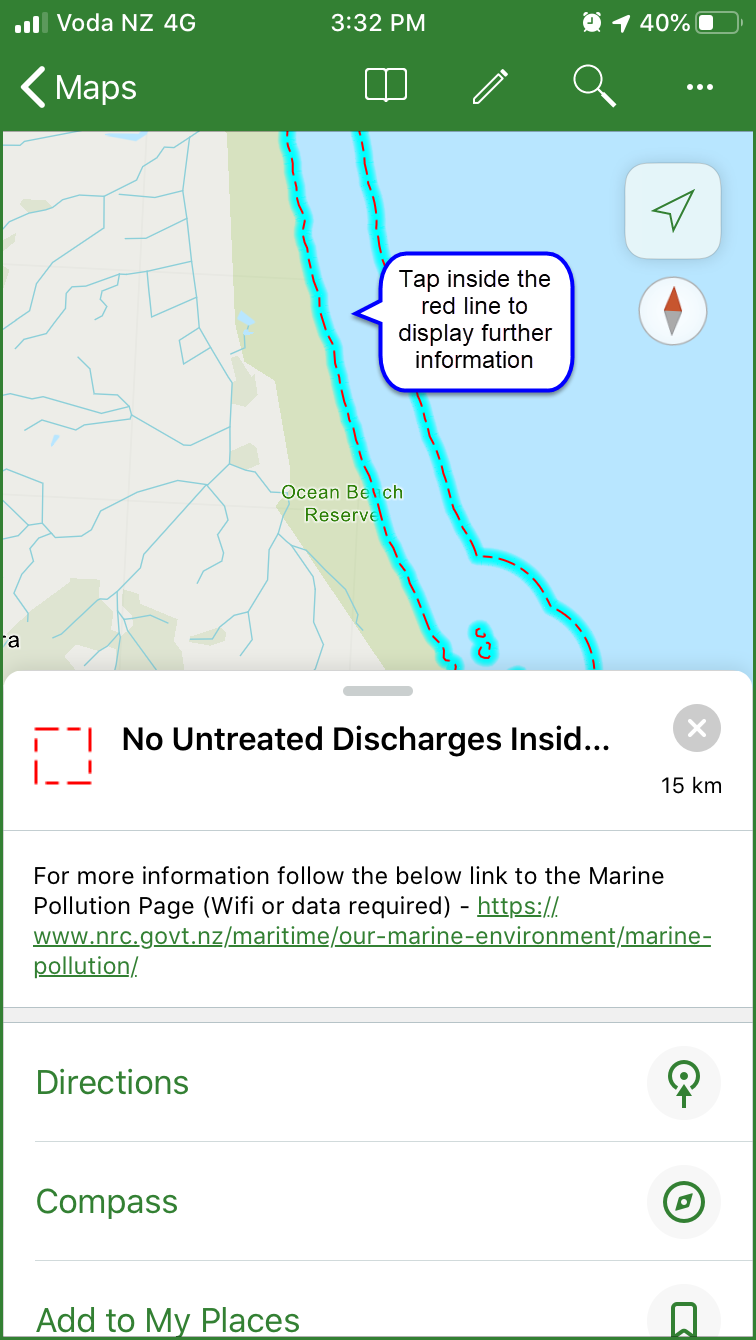Tap the panel's grab handle
Screen dimensions: 756x1340
click(378, 690)
